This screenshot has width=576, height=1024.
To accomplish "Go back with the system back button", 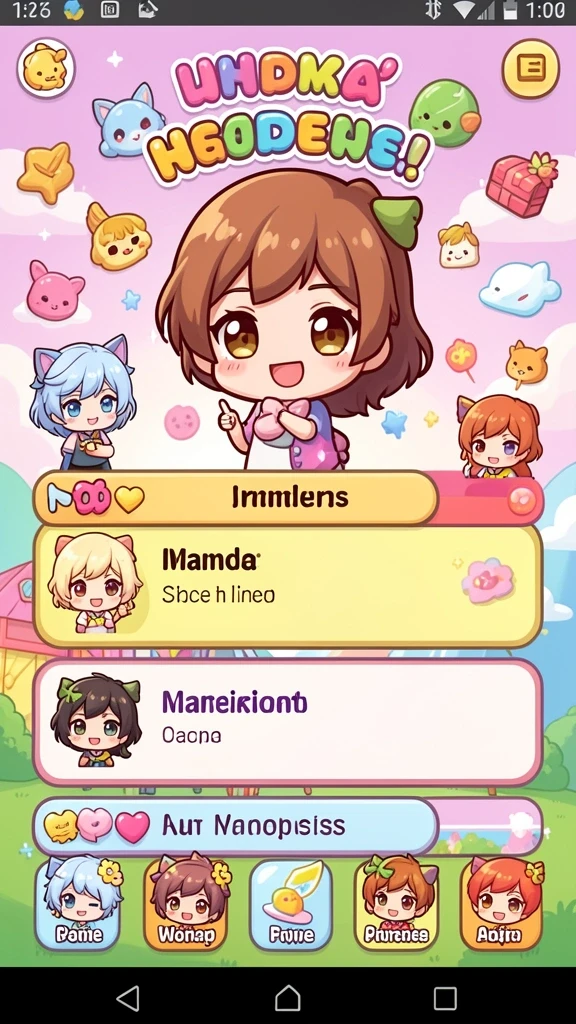I will (127, 998).
